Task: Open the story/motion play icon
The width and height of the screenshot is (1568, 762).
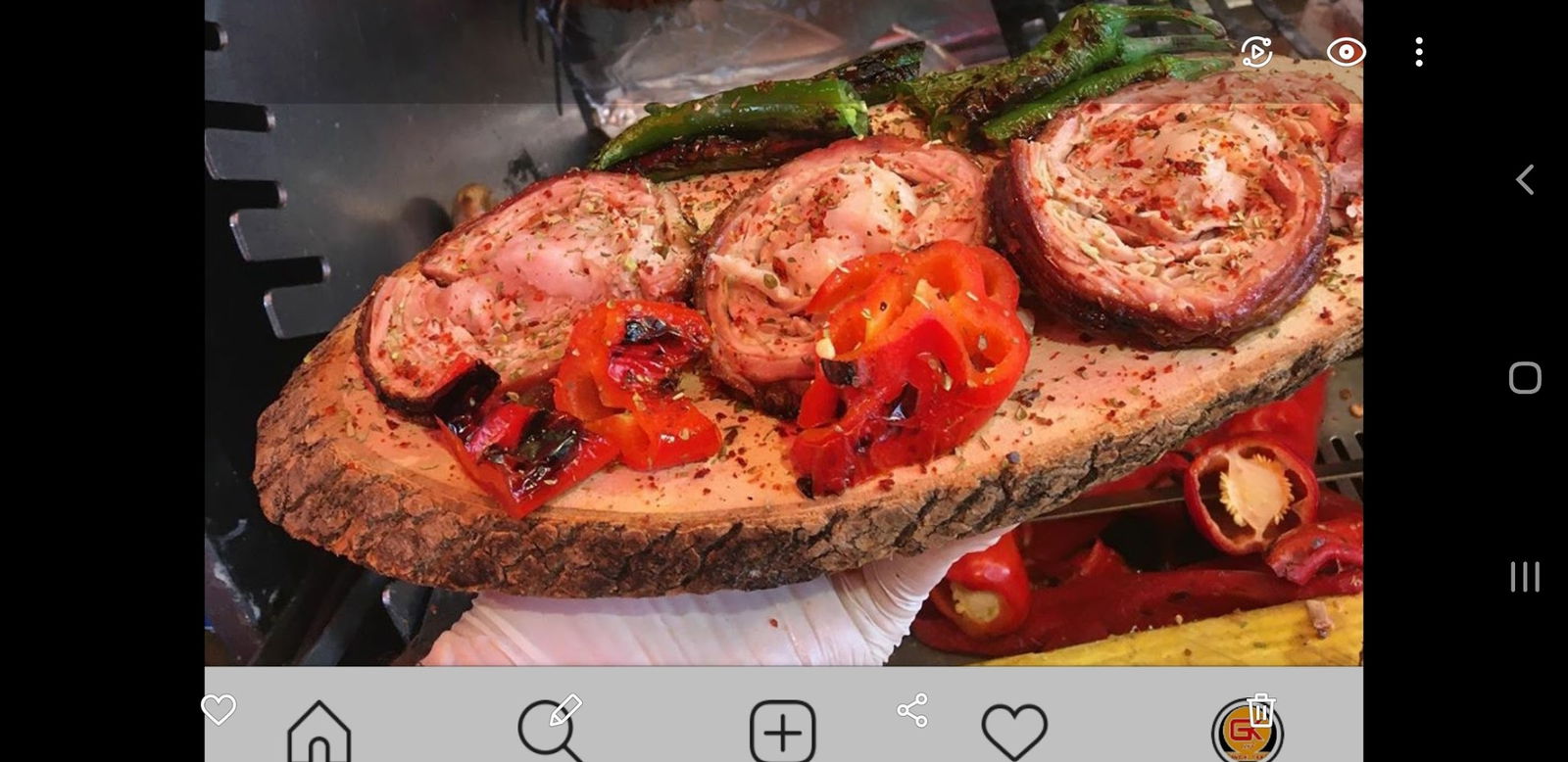Action: tap(1256, 52)
